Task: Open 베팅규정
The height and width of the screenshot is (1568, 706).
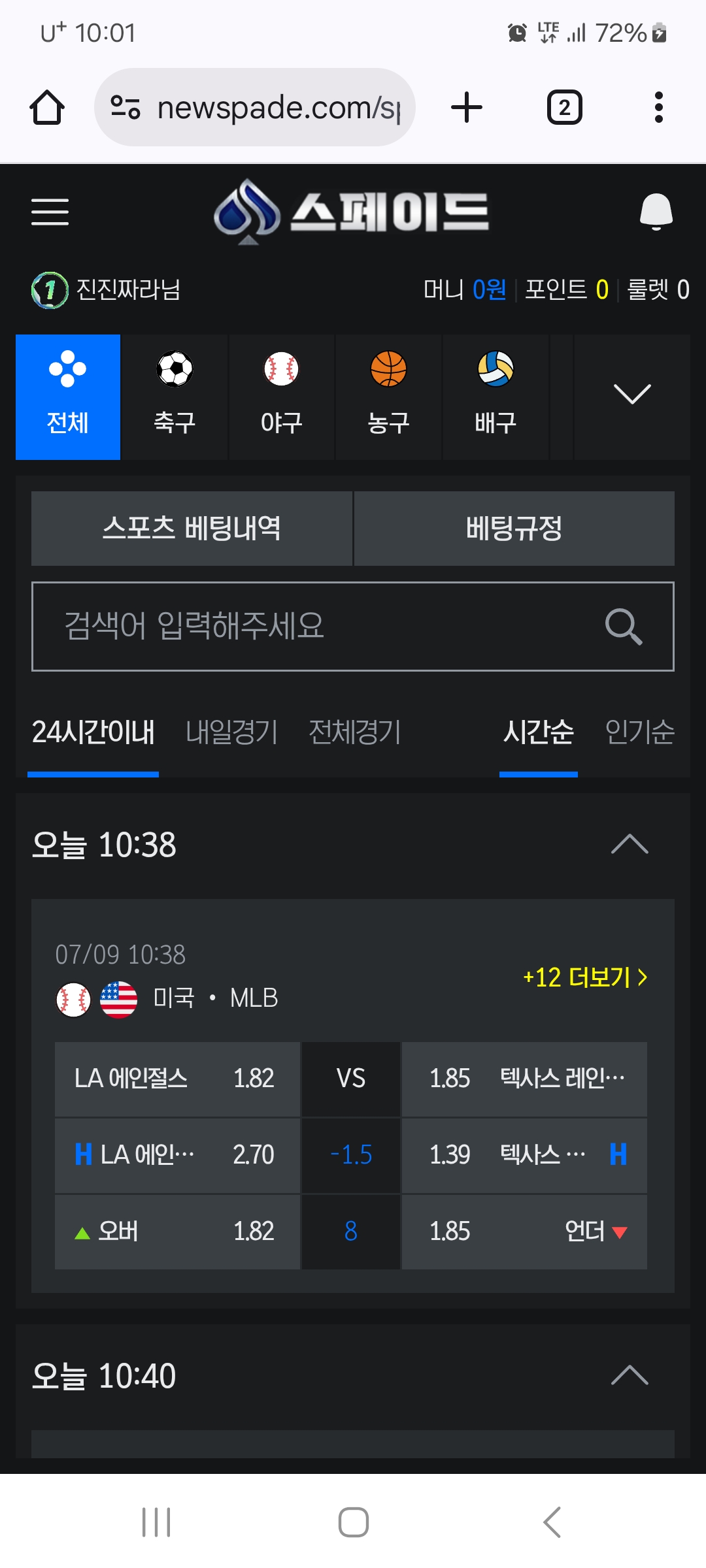Action: click(514, 528)
